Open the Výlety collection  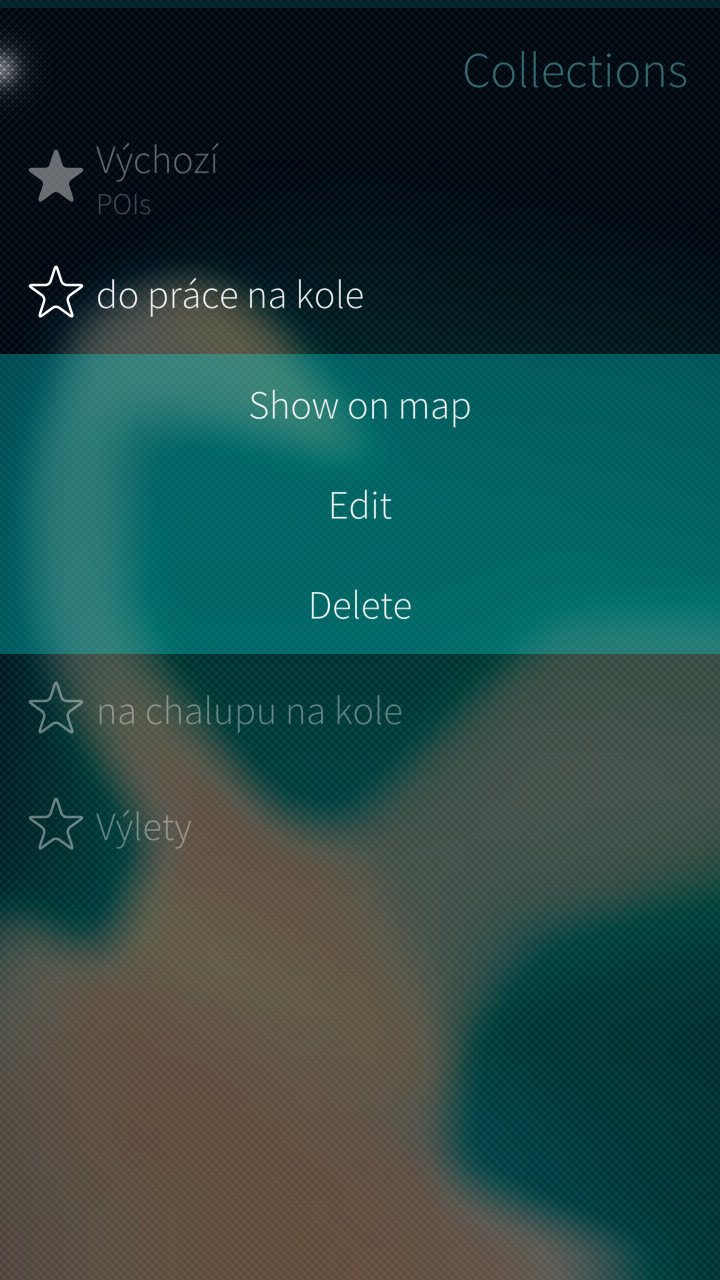coord(360,827)
